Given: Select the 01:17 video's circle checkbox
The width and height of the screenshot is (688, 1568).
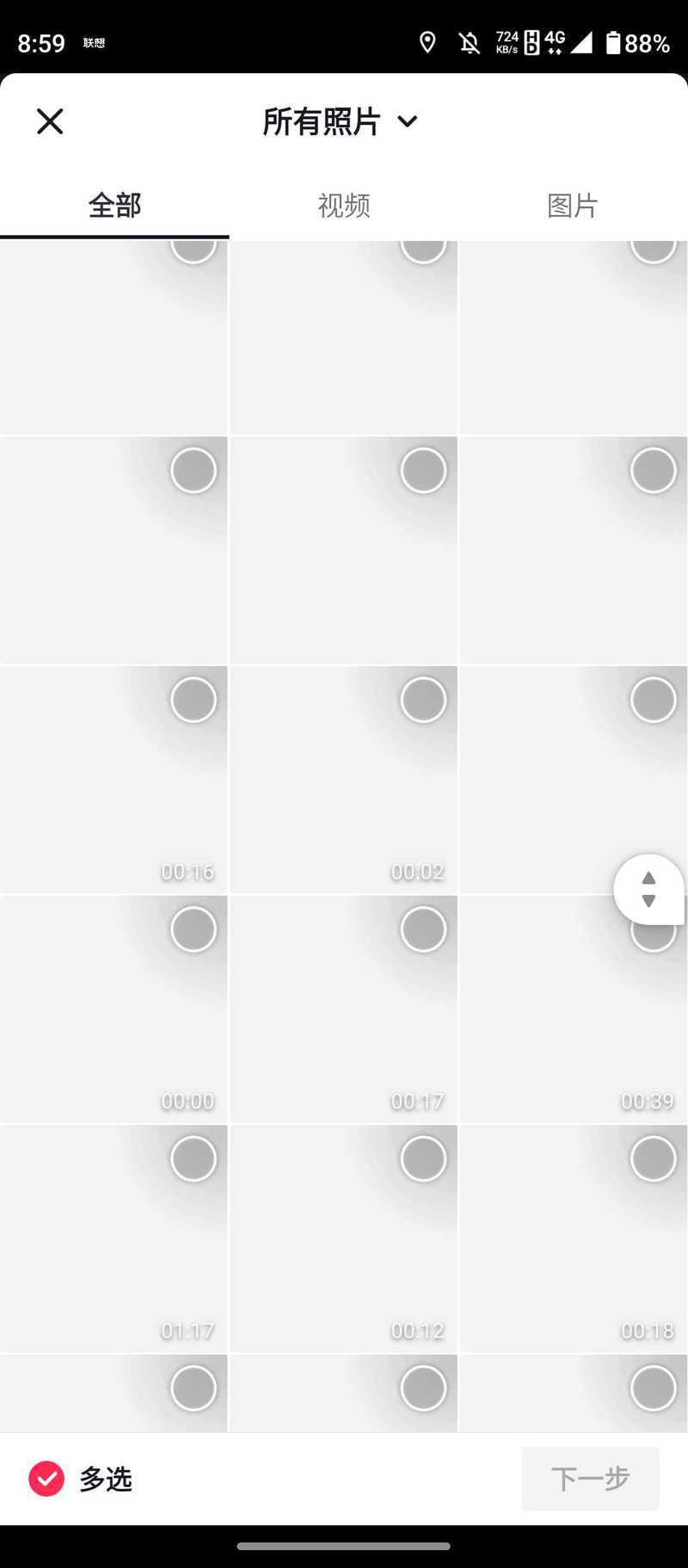Looking at the screenshot, I should click(x=193, y=1158).
